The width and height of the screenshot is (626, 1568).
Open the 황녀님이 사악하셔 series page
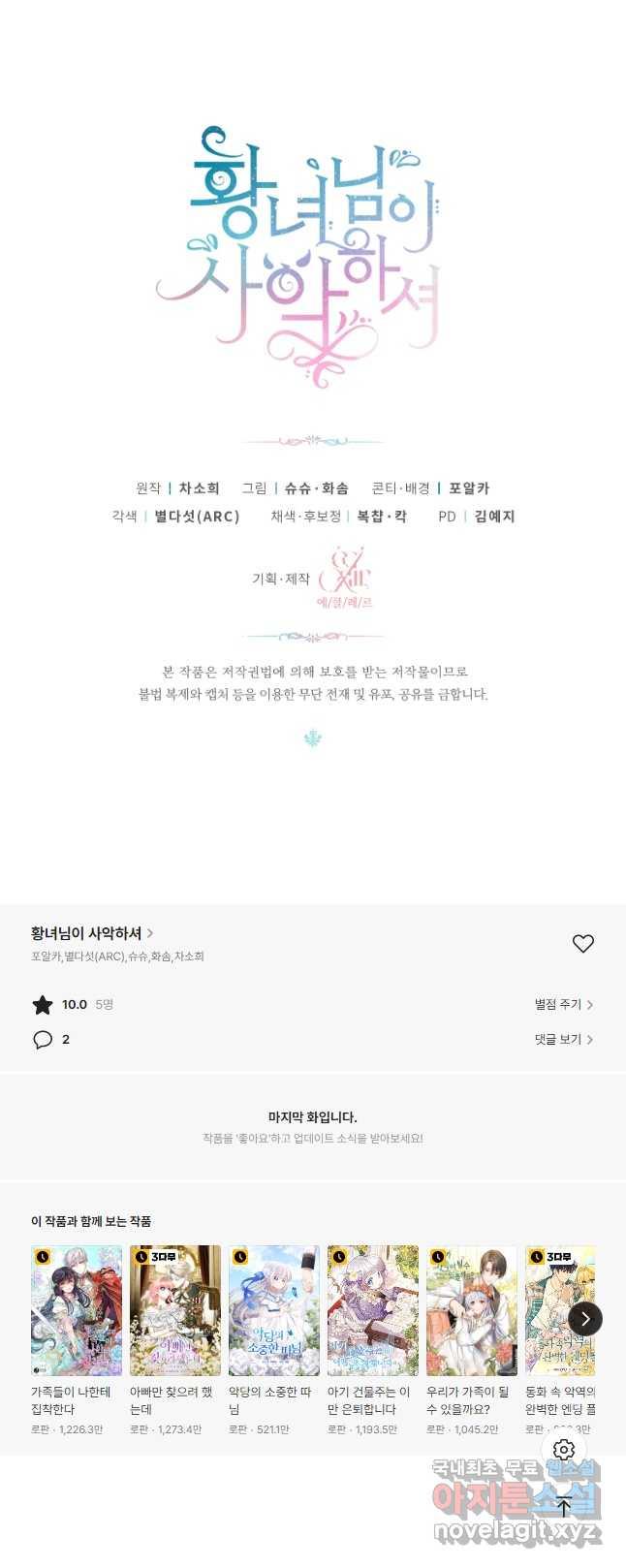[92, 933]
